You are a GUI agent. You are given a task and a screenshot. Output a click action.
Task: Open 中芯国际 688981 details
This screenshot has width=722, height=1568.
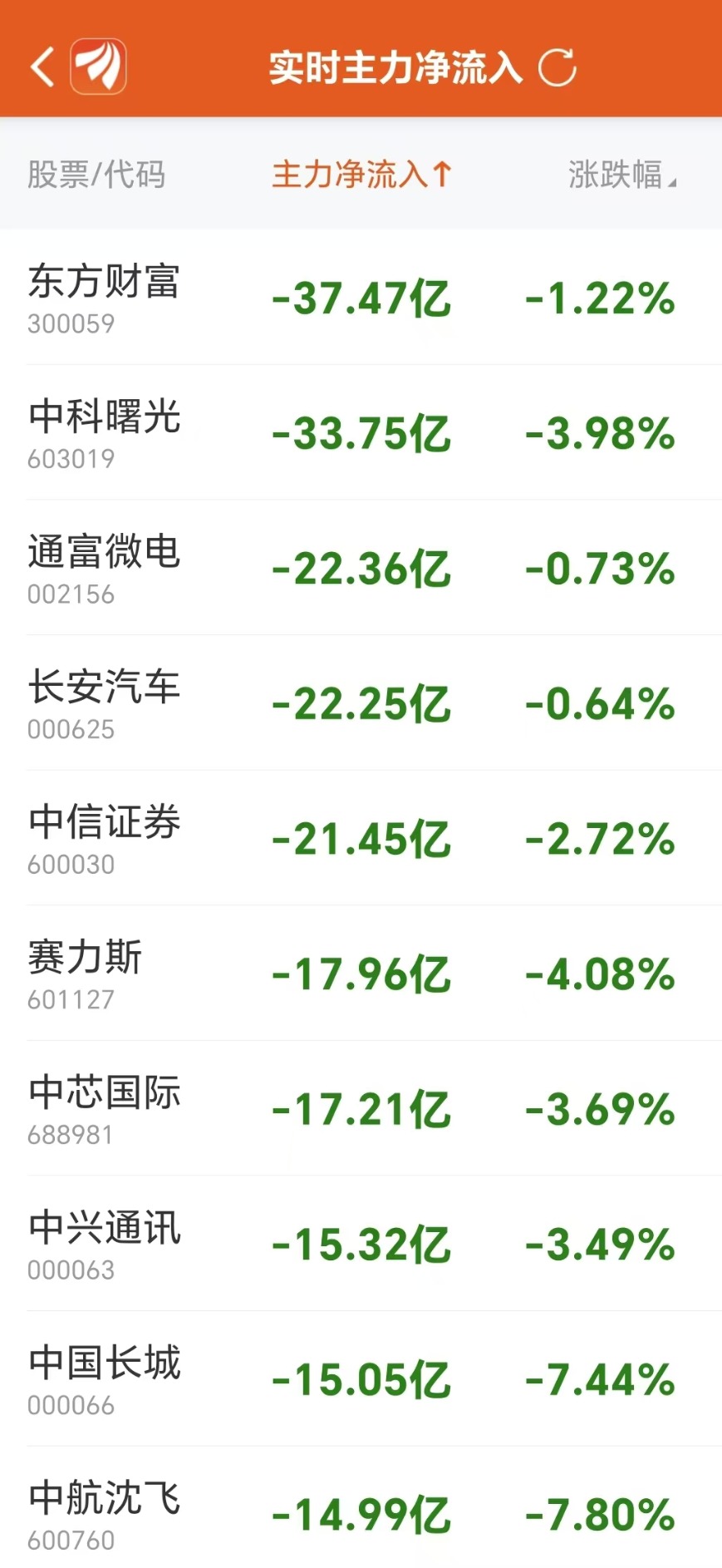click(361, 1108)
